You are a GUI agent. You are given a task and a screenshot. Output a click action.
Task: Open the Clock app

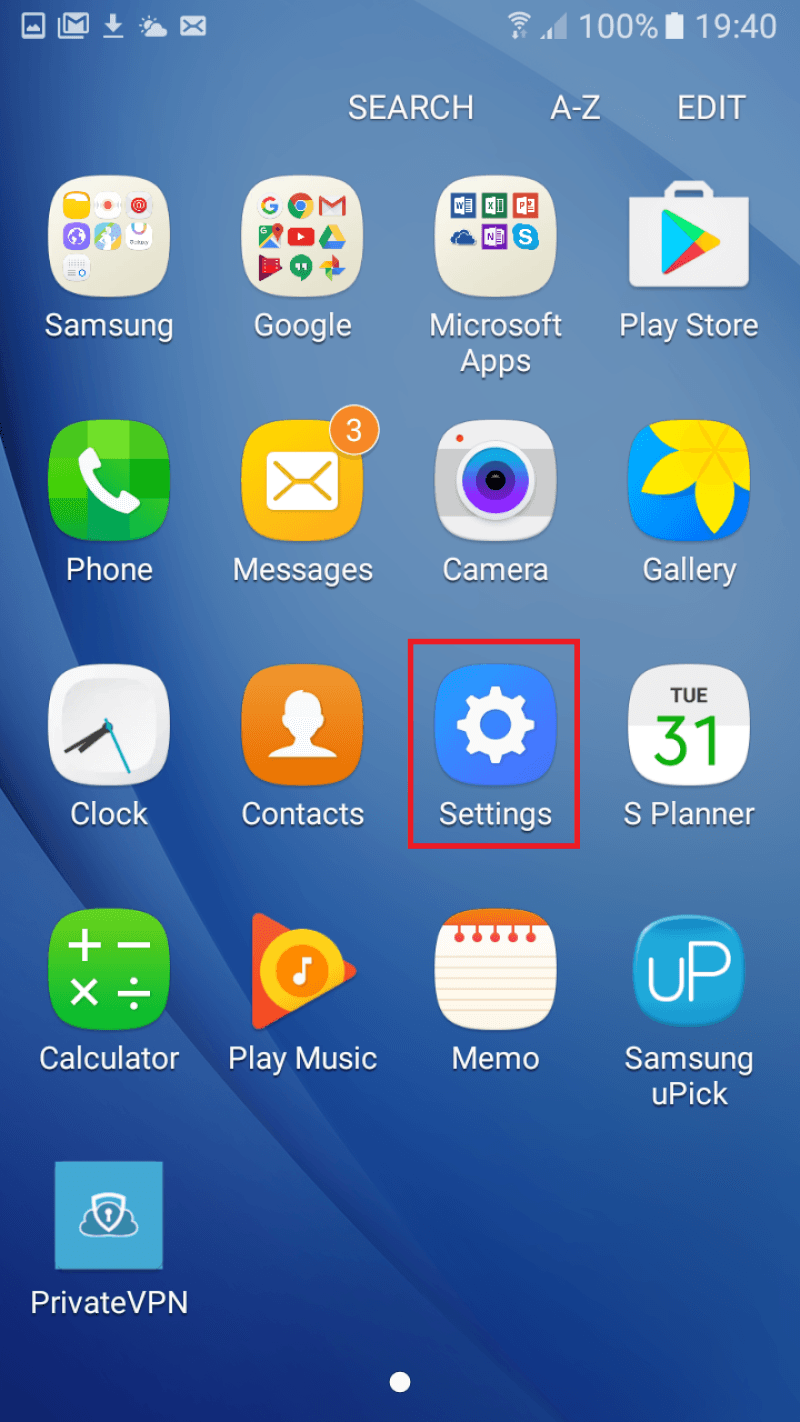tap(109, 725)
